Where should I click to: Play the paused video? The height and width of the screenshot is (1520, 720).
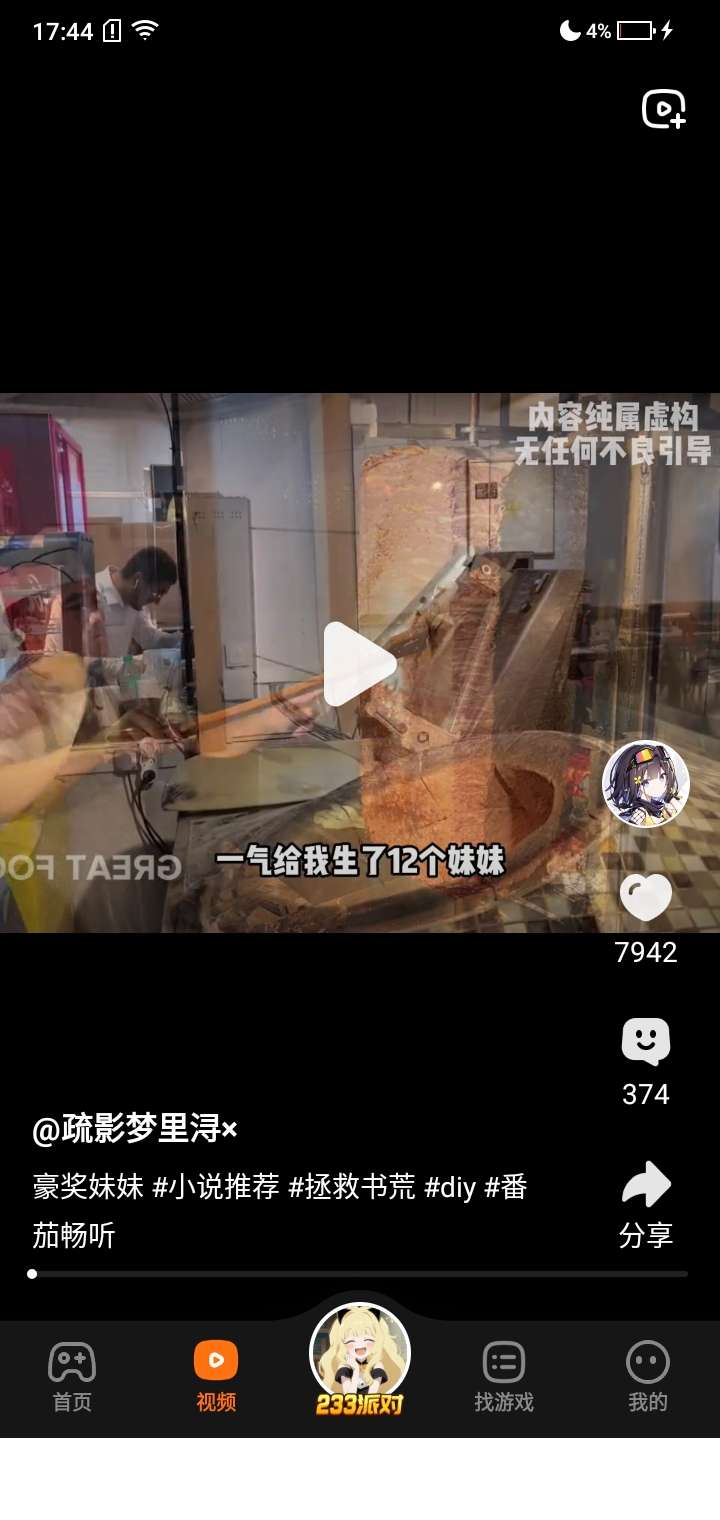pos(359,664)
